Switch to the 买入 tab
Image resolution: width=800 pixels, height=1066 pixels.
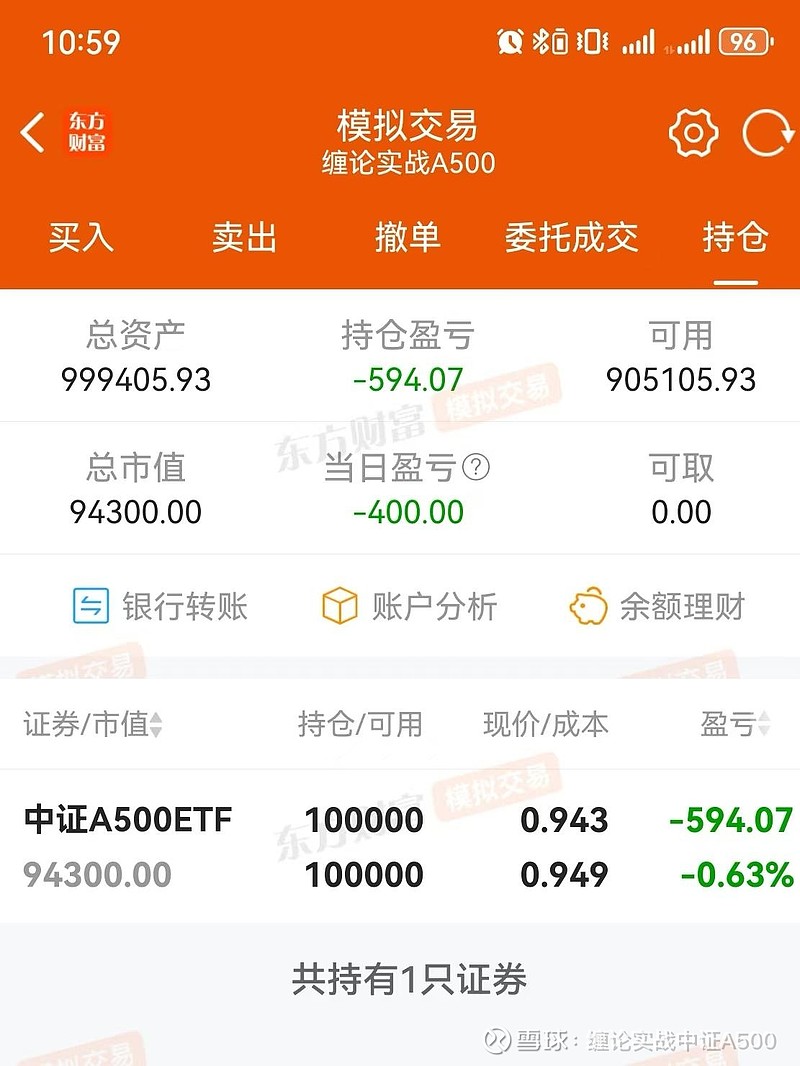pyautogui.click(x=80, y=238)
